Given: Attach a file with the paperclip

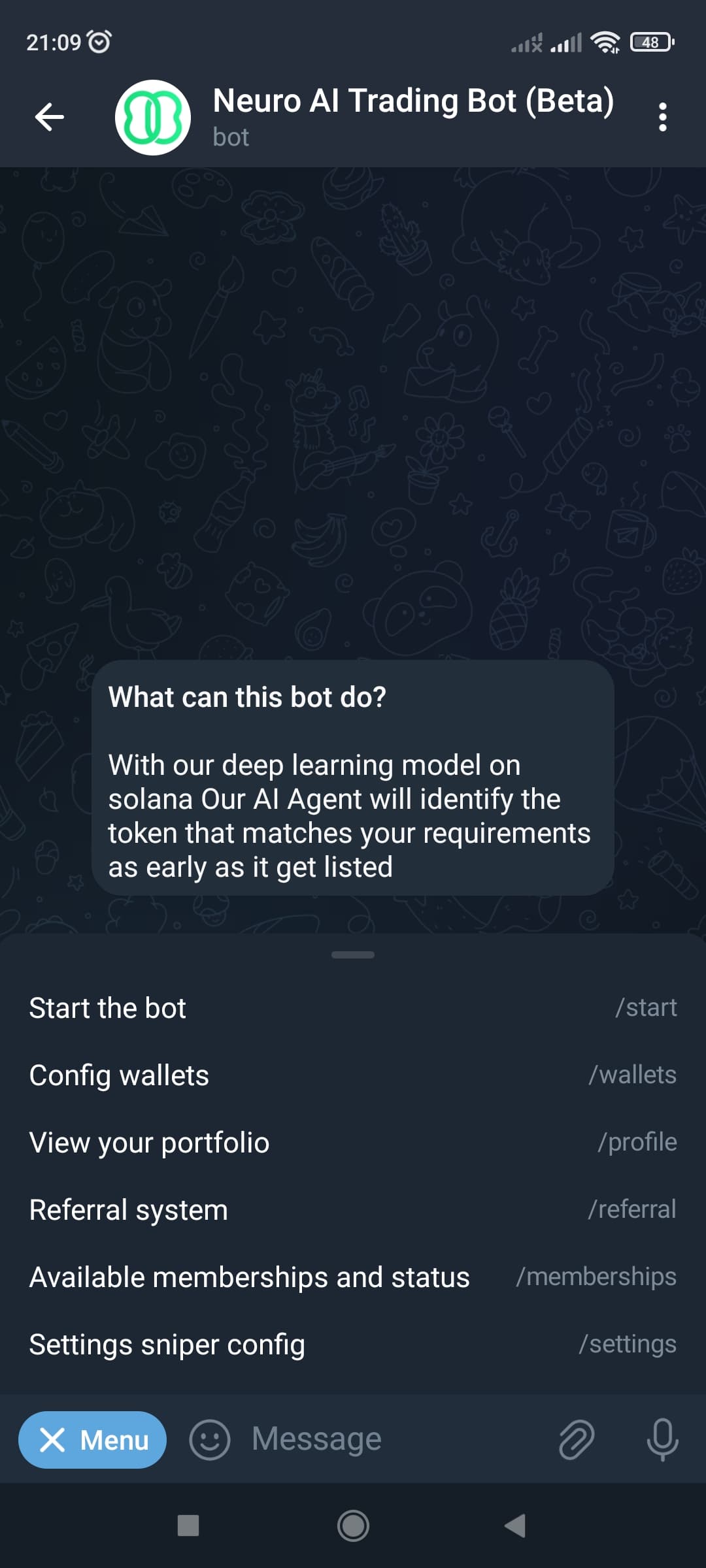Looking at the screenshot, I should click(577, 1440).
